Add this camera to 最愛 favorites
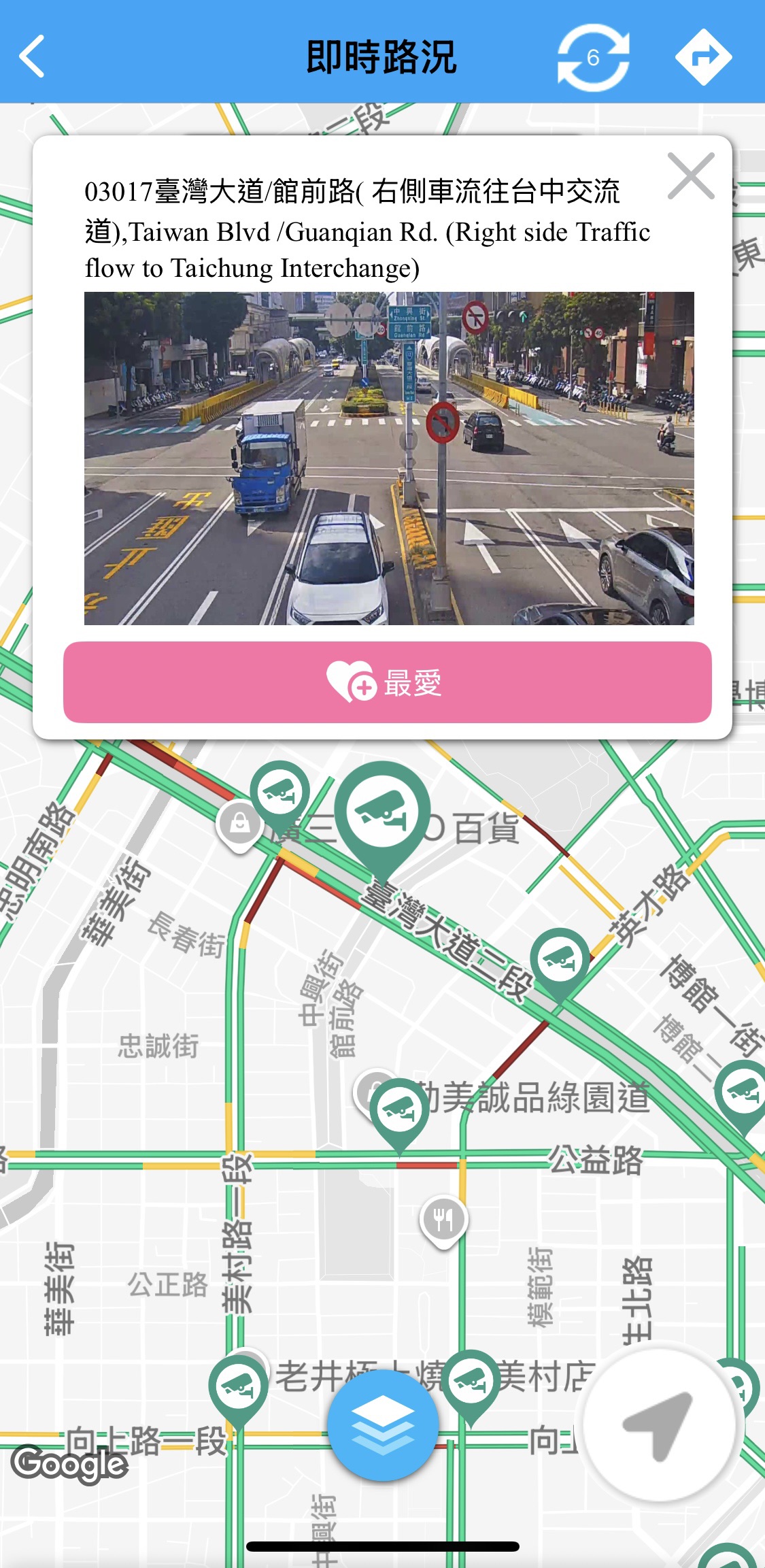The width and height of the screenshot is (765, 1568). (x=387, y=682)
